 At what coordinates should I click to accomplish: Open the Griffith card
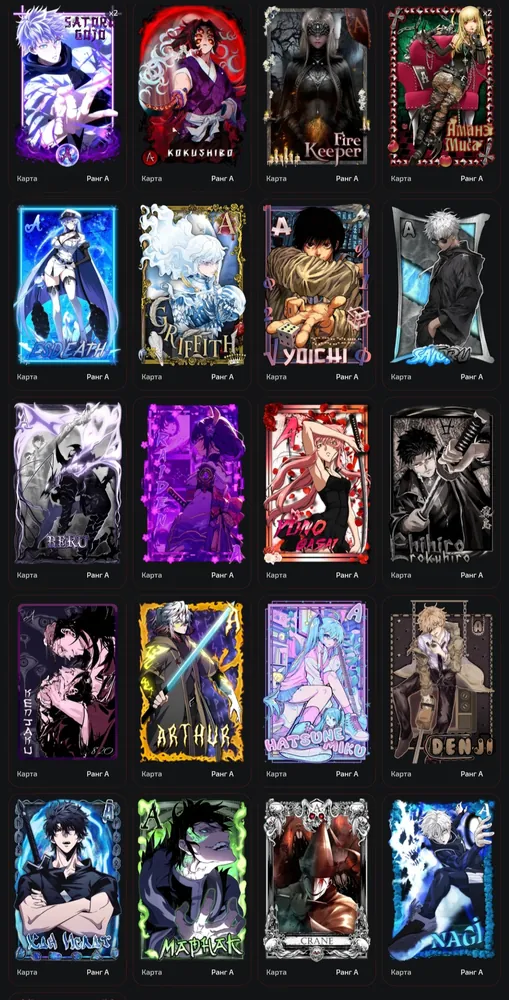pos(191,284)
